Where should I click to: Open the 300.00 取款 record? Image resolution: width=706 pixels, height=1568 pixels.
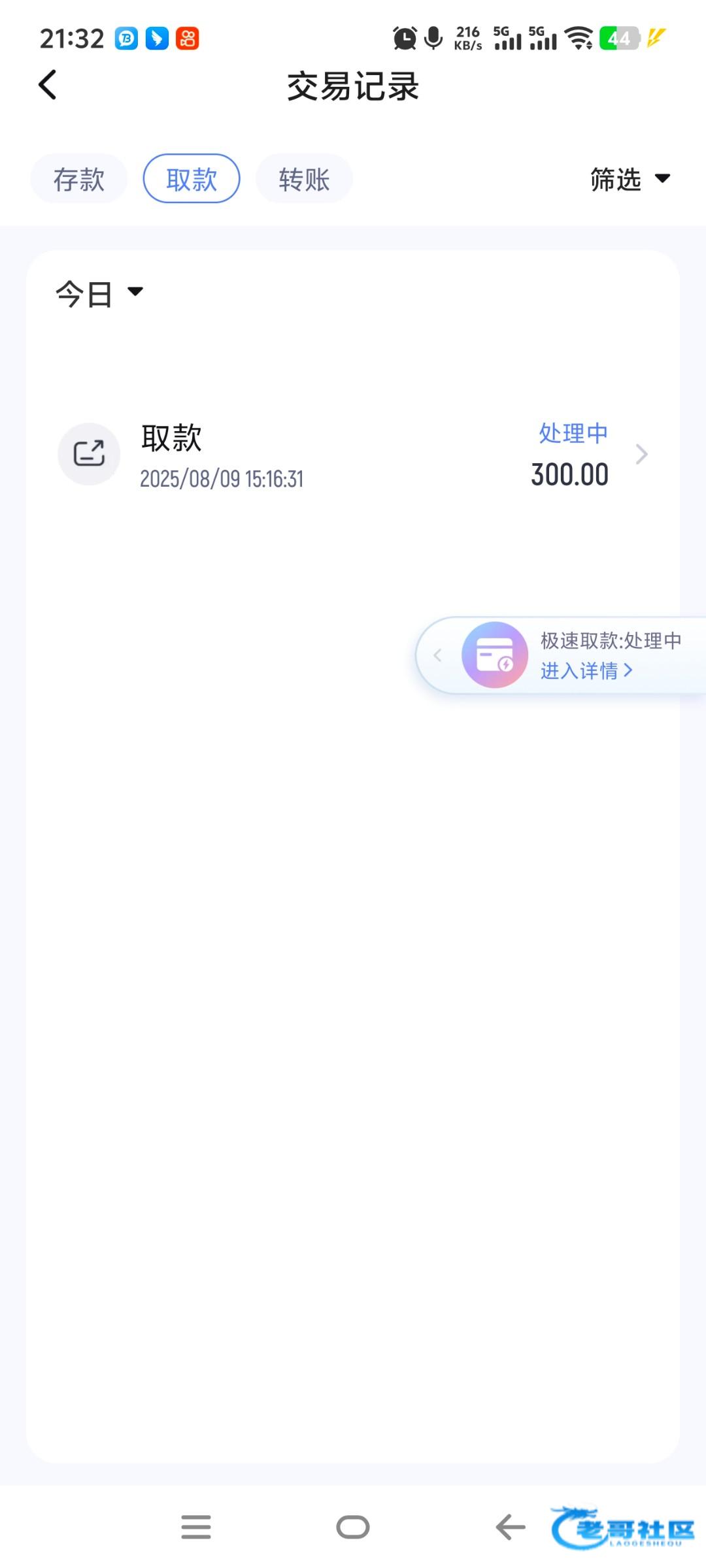[x=353, y=455]
